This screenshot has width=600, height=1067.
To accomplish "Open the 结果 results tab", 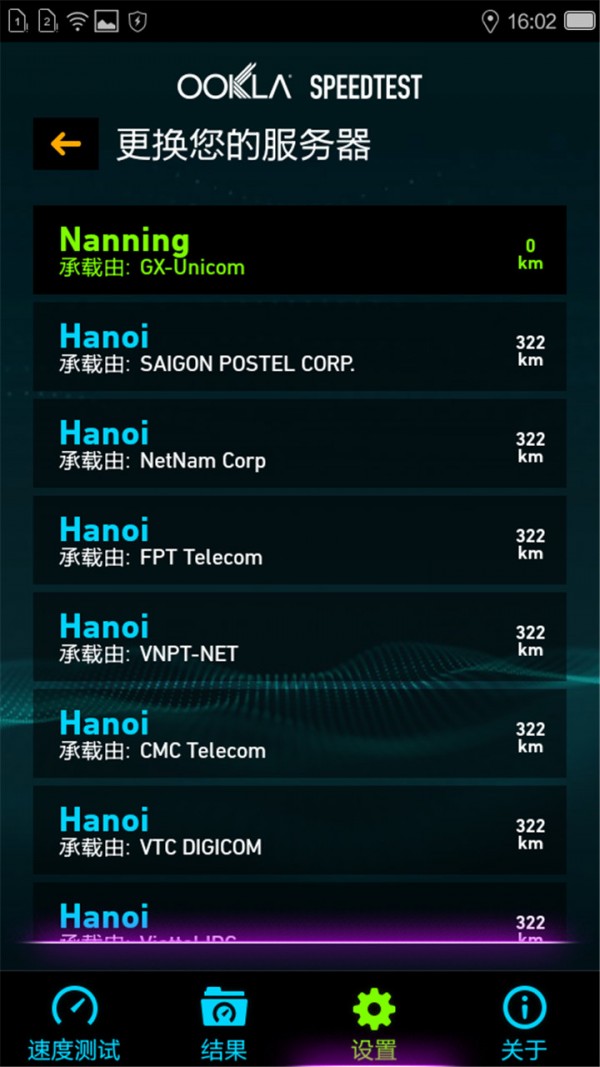I will pos(224,1022).
